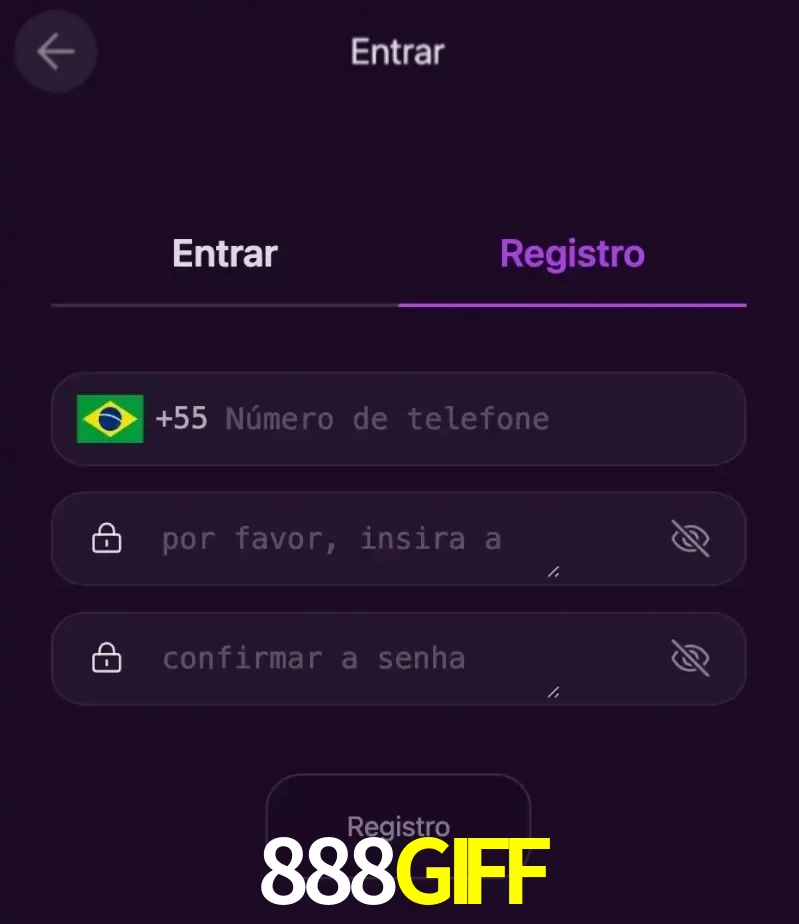The image size is (799, 924).
Task: Switch to the Entrar tab
Action: [224, 254]
